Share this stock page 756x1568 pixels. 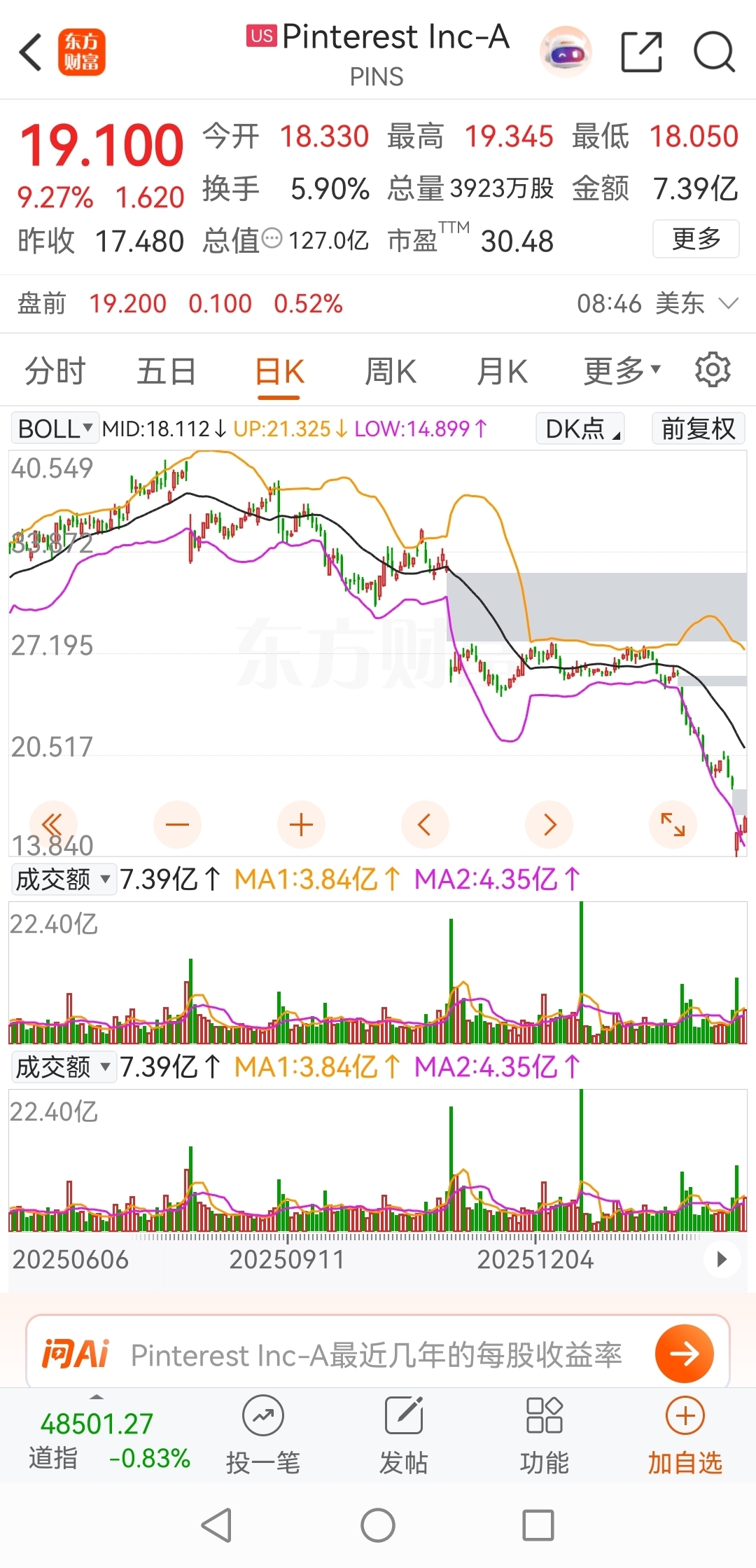tap(641, 52)
